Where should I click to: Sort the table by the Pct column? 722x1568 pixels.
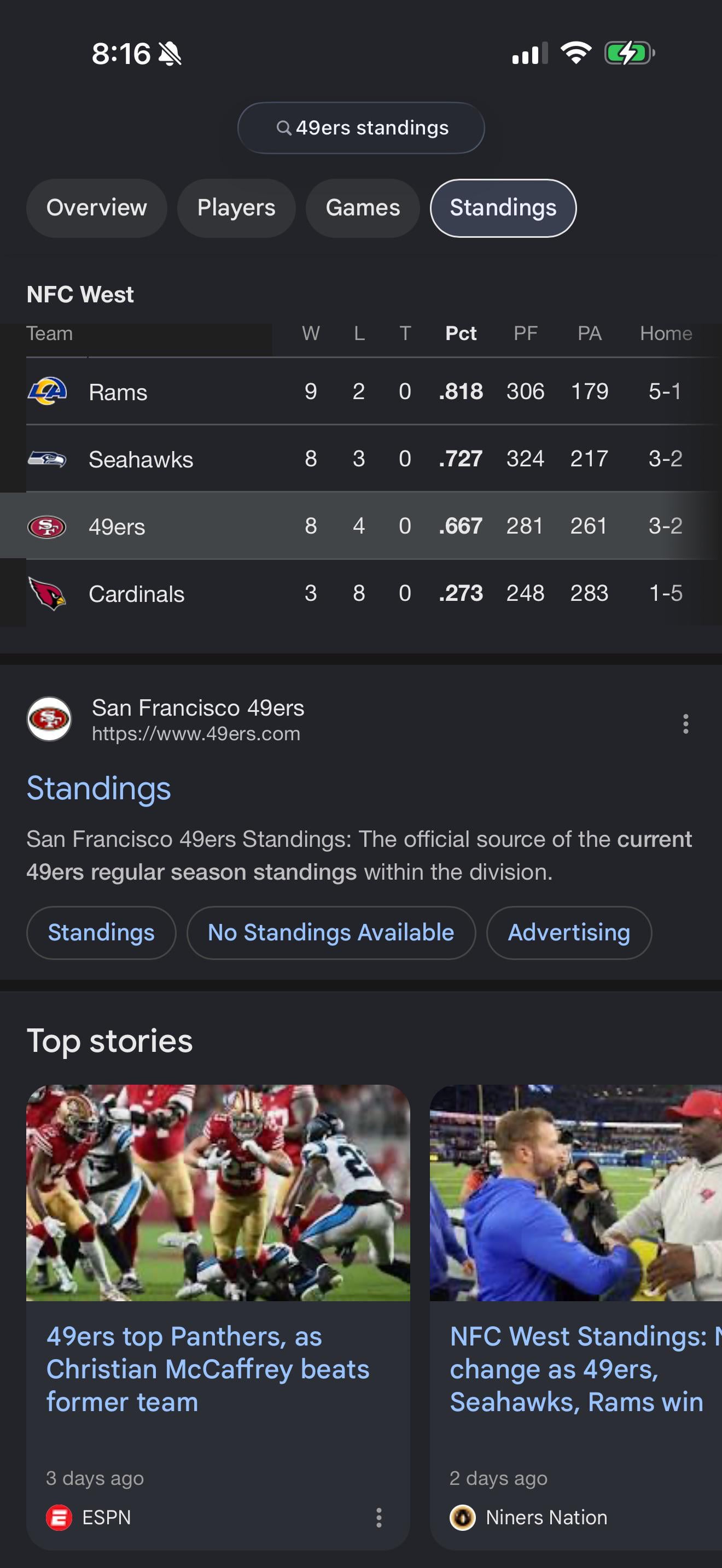460,334
